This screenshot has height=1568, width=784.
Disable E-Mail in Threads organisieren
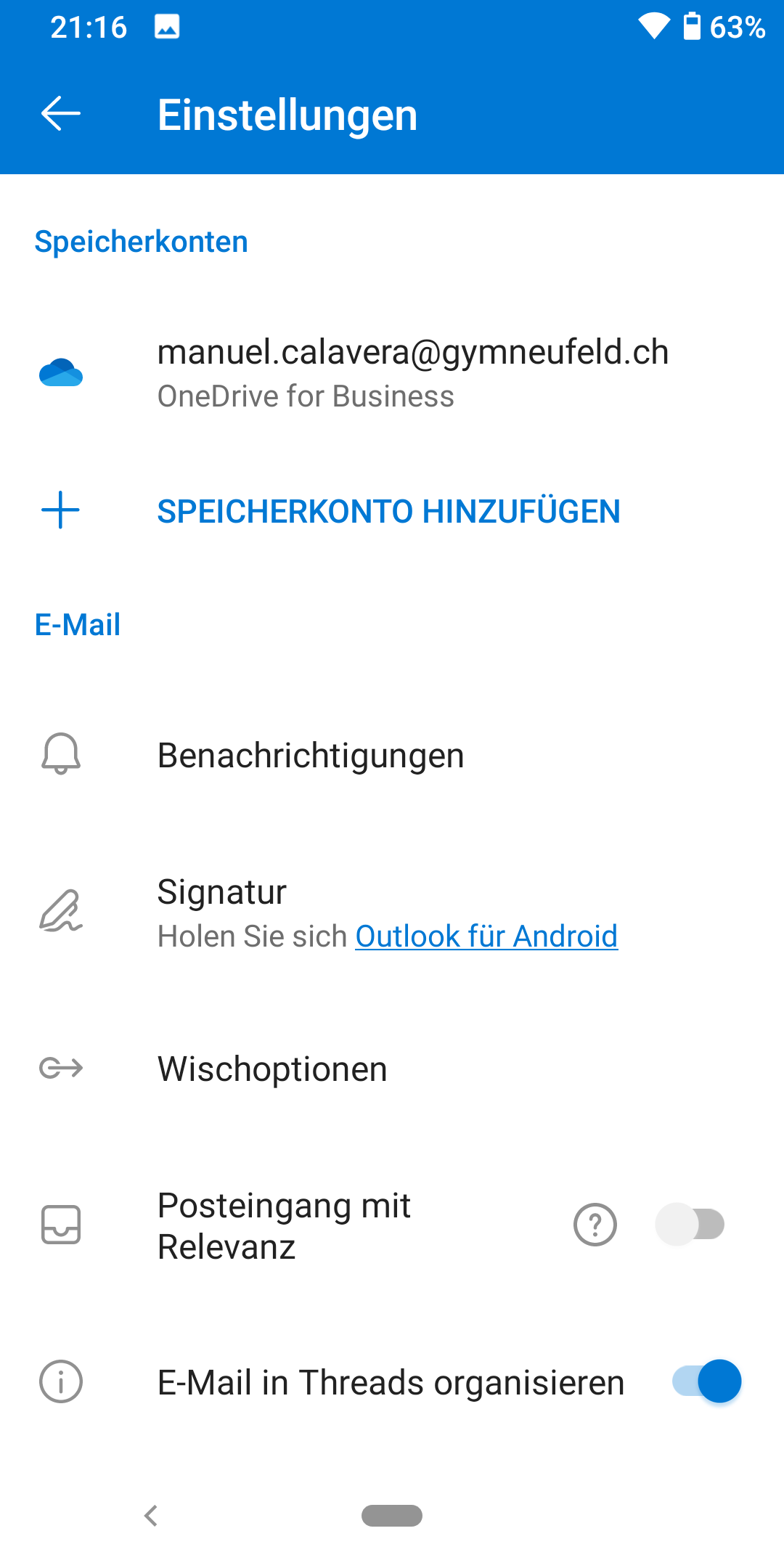706,1381
